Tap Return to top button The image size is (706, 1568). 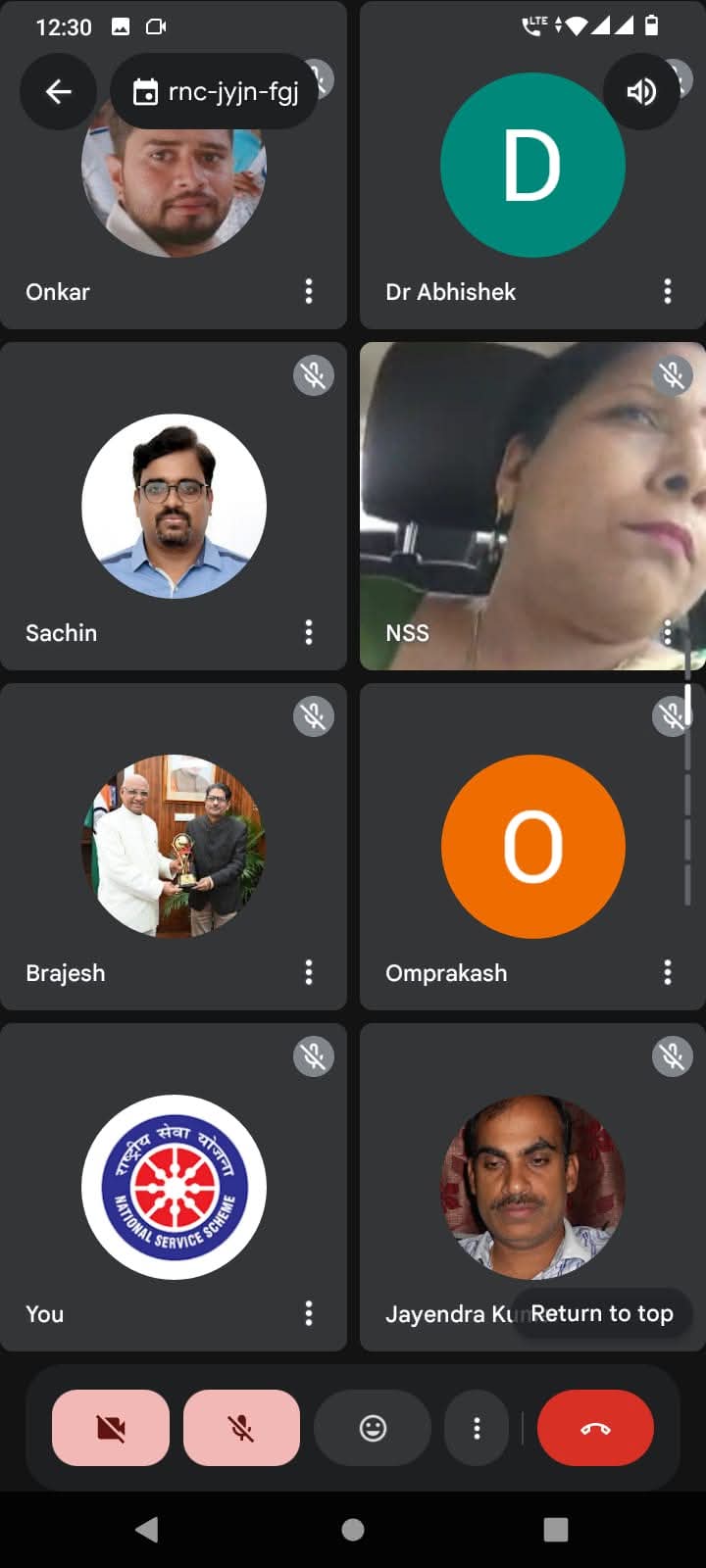pos(602,1313)
